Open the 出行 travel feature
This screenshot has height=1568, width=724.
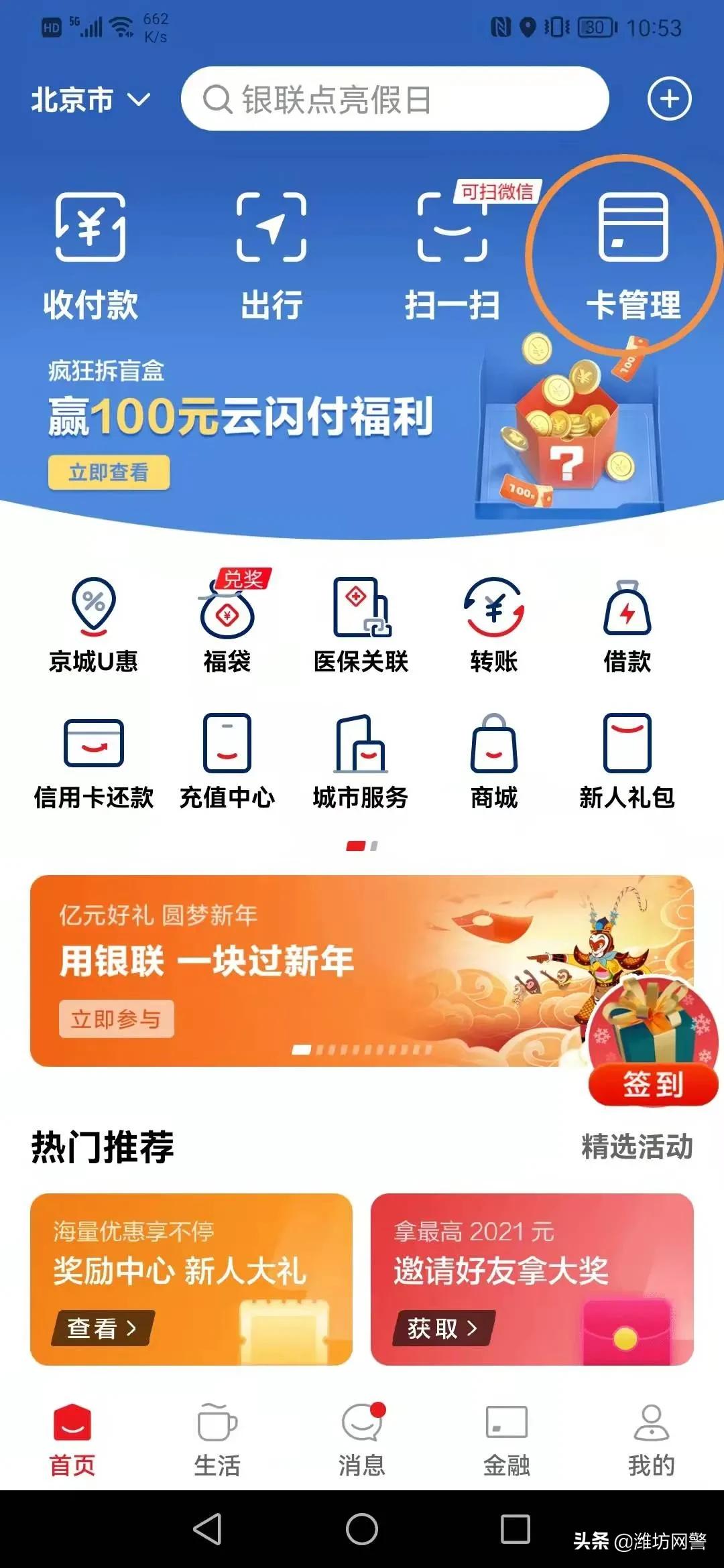[271, 255]
